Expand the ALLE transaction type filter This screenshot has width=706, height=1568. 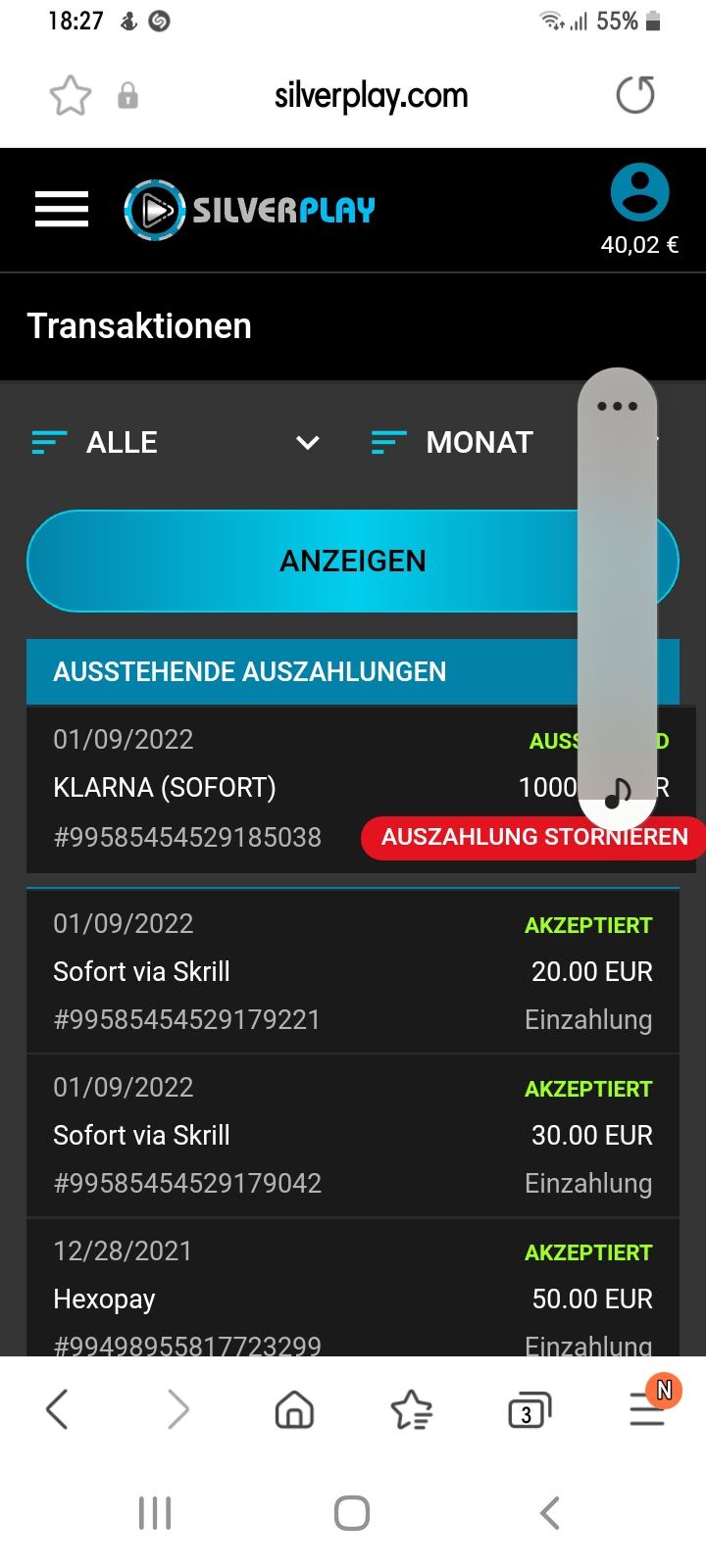click(176, 443)
